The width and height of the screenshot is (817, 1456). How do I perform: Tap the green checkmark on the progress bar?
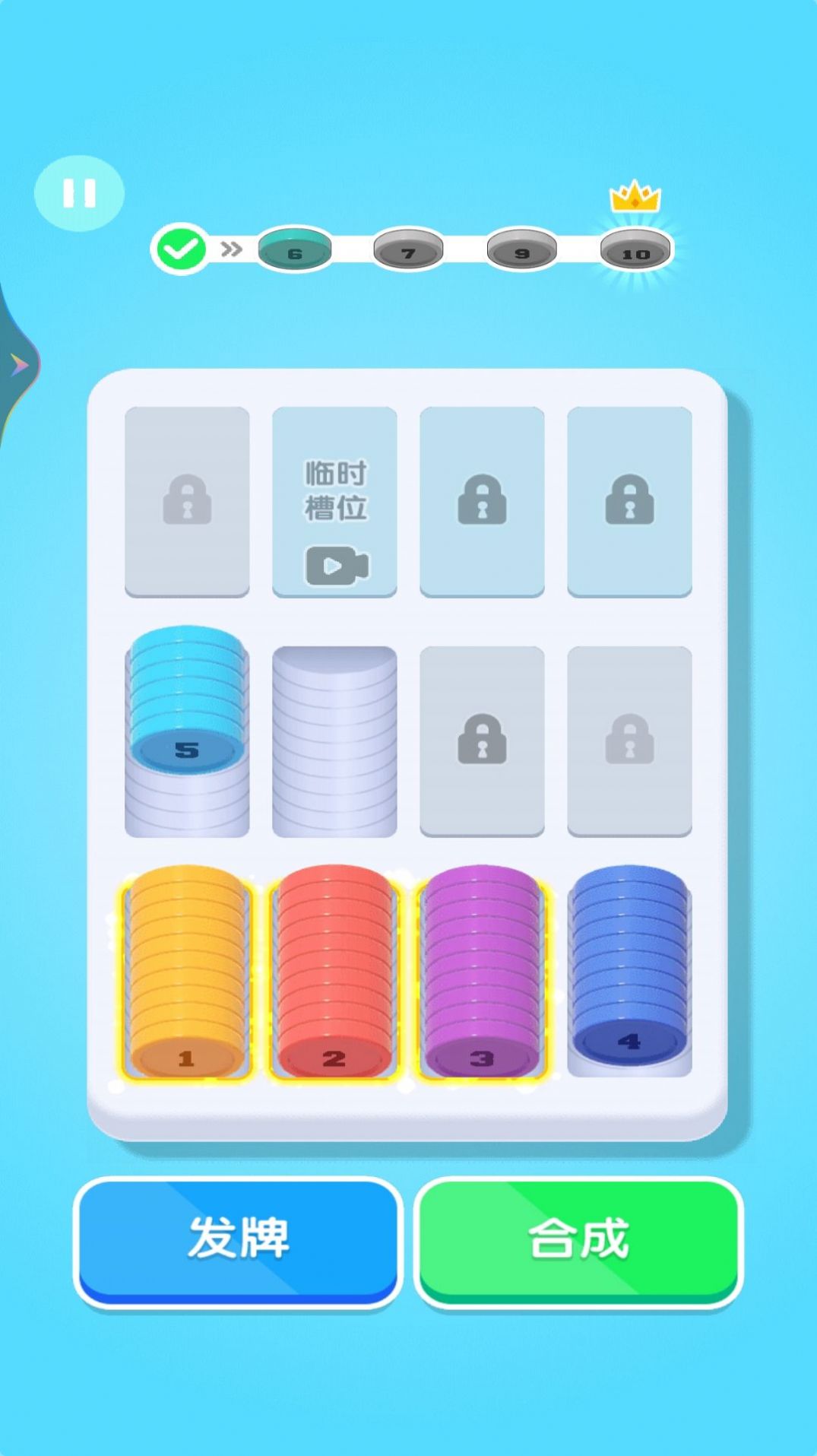click(x=180, y=246)
